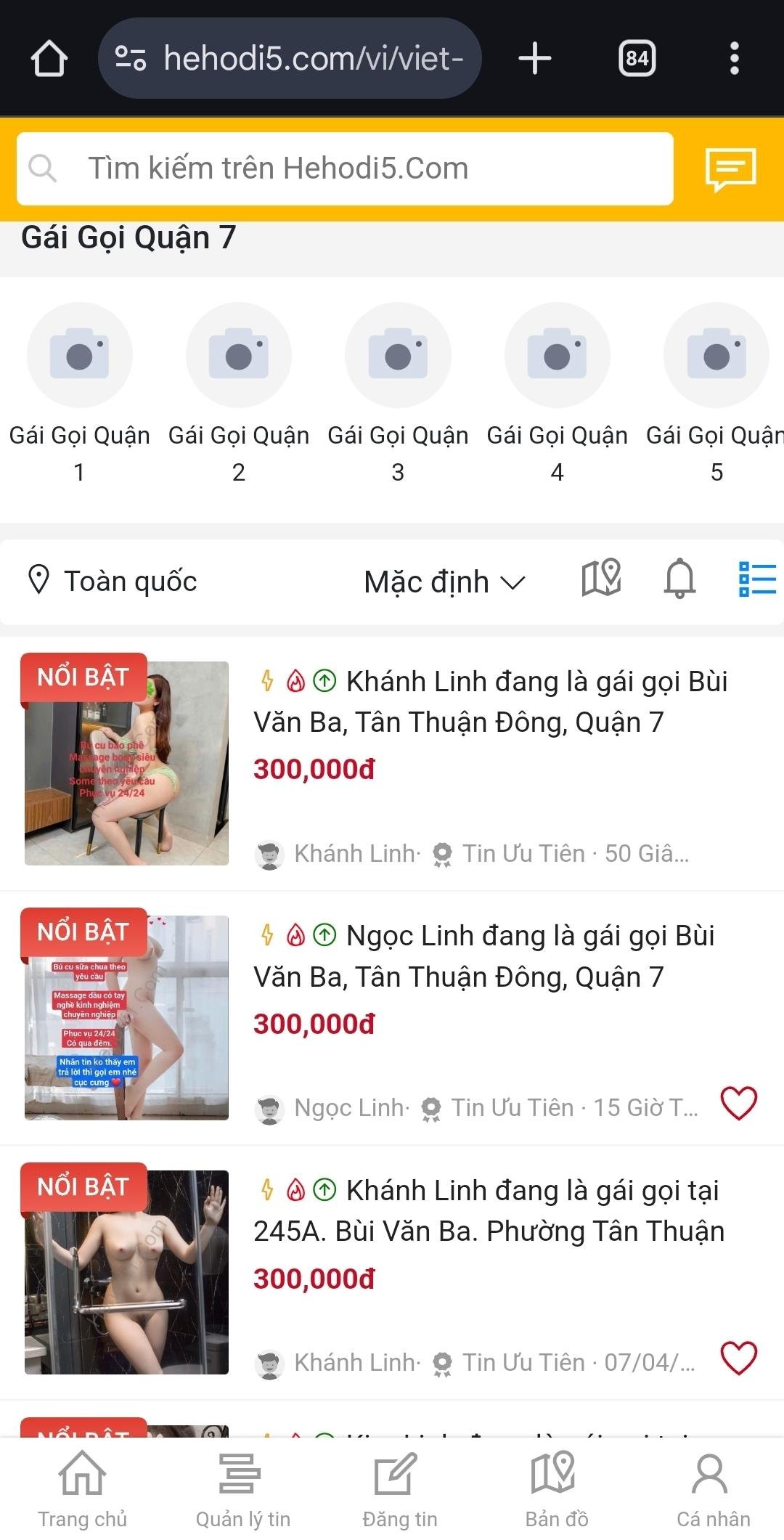The width and height of the screenshot is (784, 1540).
Task: Open a new browser tab
Action: click(535, 58)
